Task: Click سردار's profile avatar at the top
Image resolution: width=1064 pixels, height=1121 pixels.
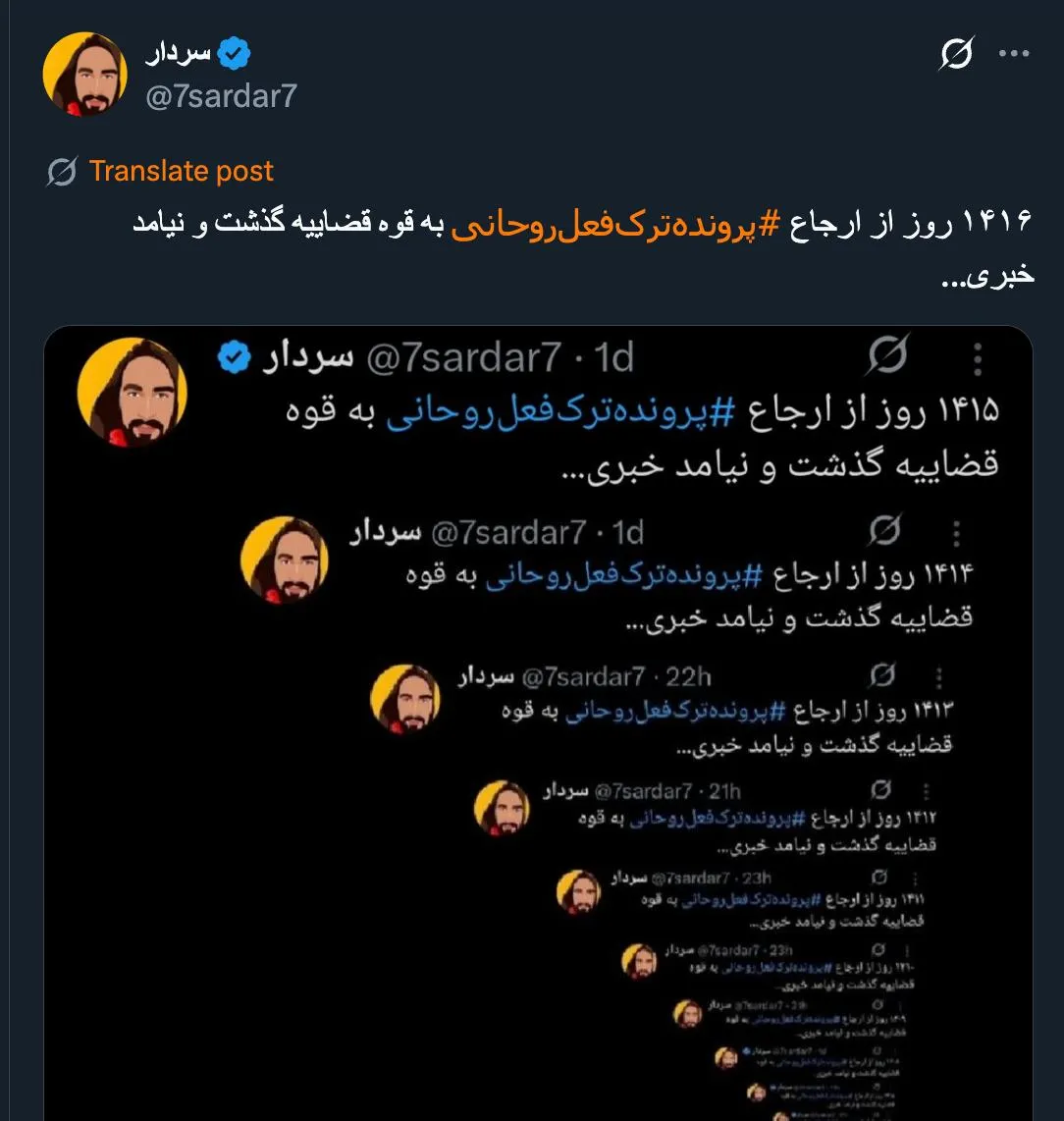Action: (85, 73)
